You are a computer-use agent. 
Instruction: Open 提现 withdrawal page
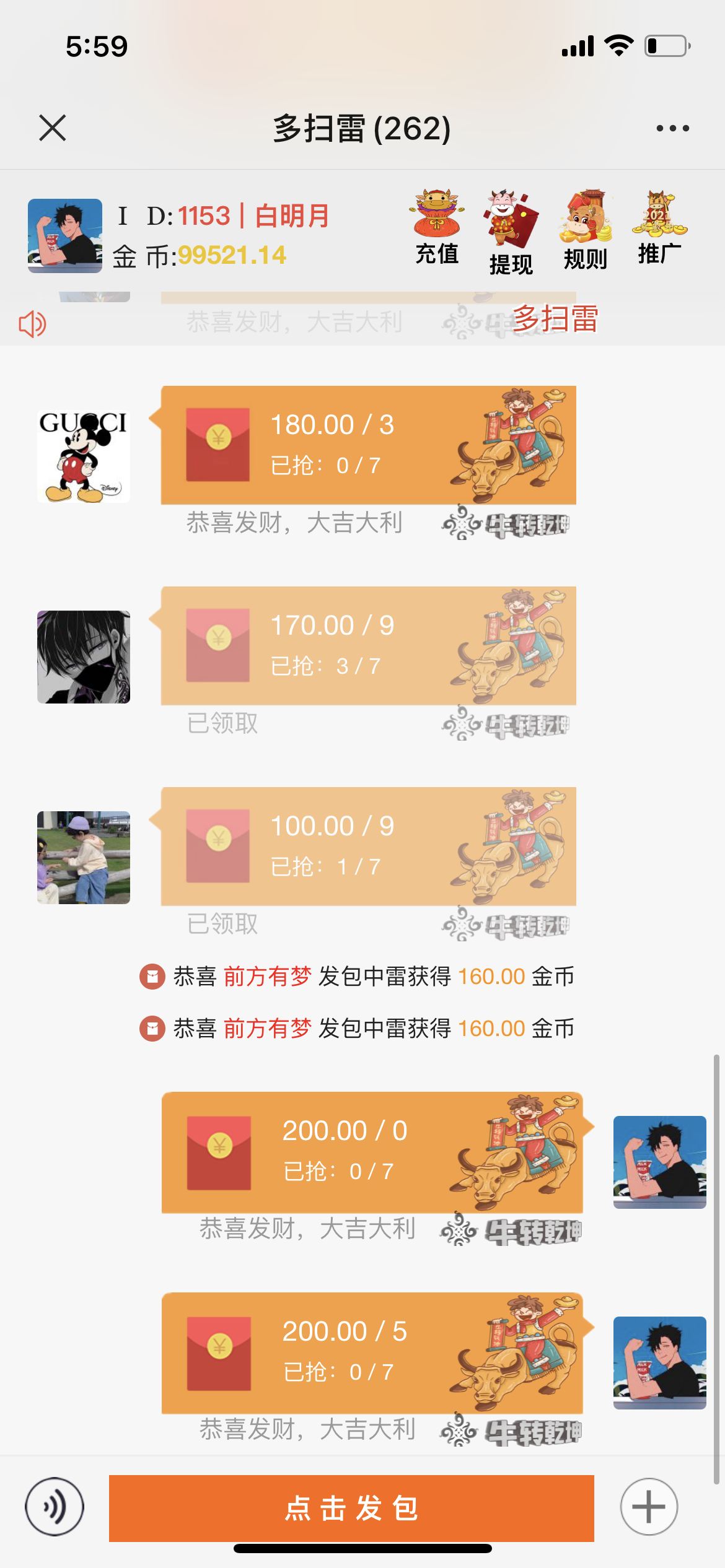[x=511, y=233]
